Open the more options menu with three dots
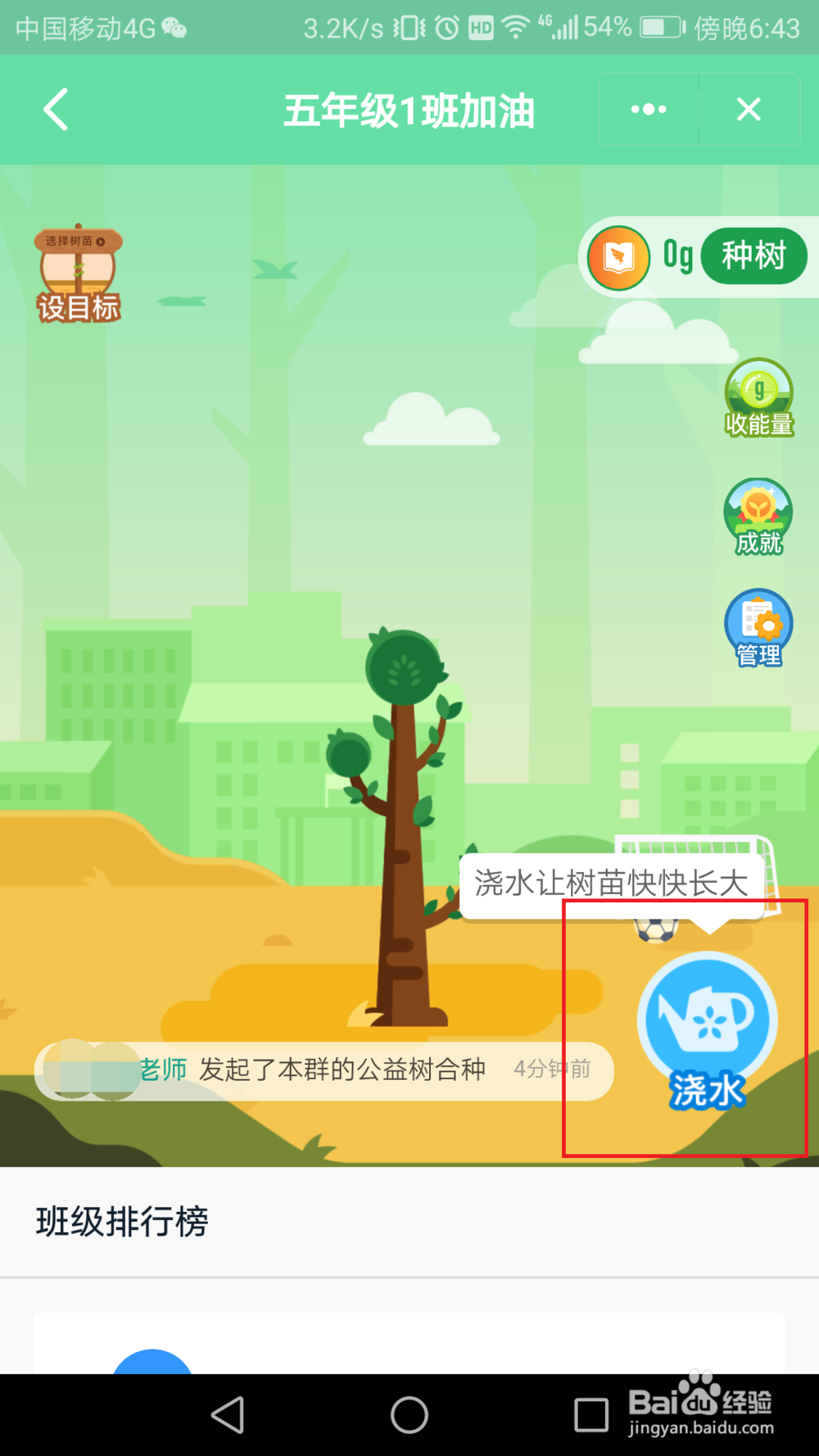The height and width of the screenshot is (1456, 819). (x=648, y=109)
